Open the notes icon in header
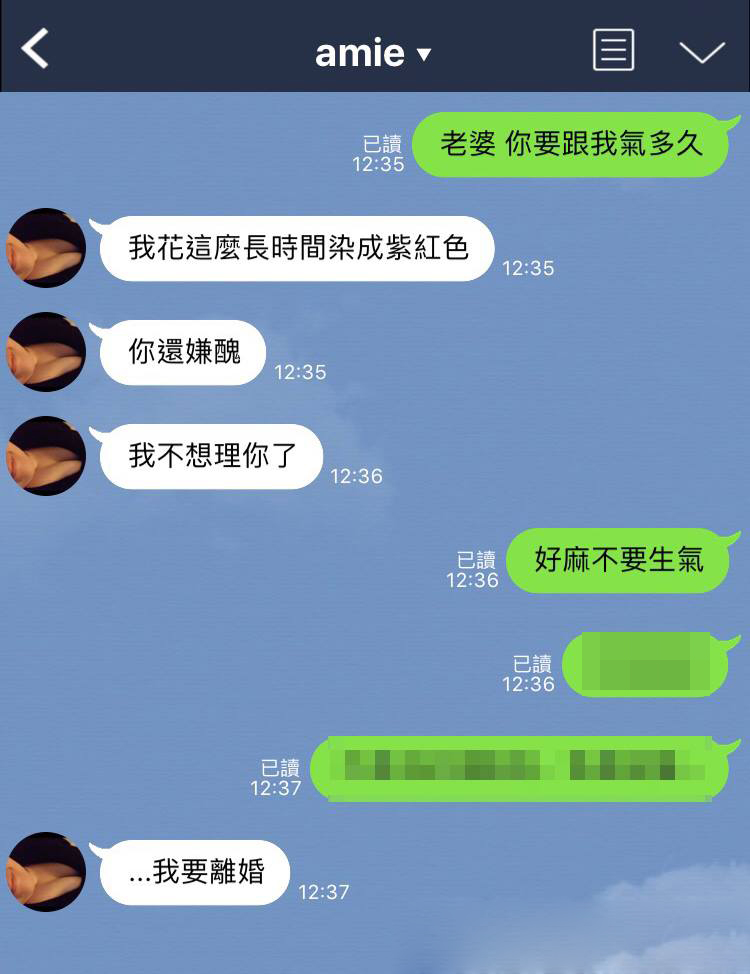This screenshot has height=974, width=750. (613, 49)
